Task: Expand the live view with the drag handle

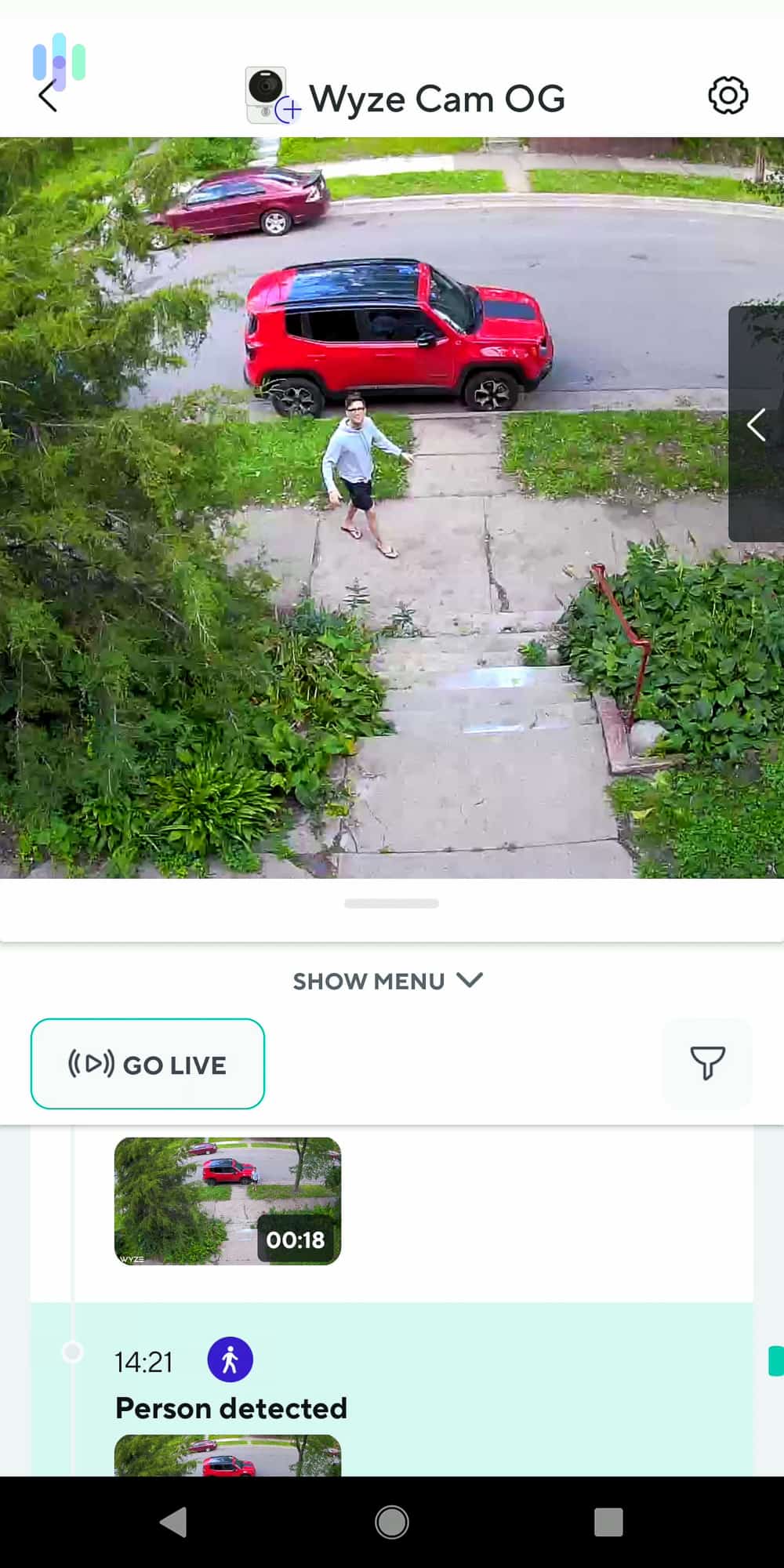Action: pyautogui.click(x=391, y=903)
